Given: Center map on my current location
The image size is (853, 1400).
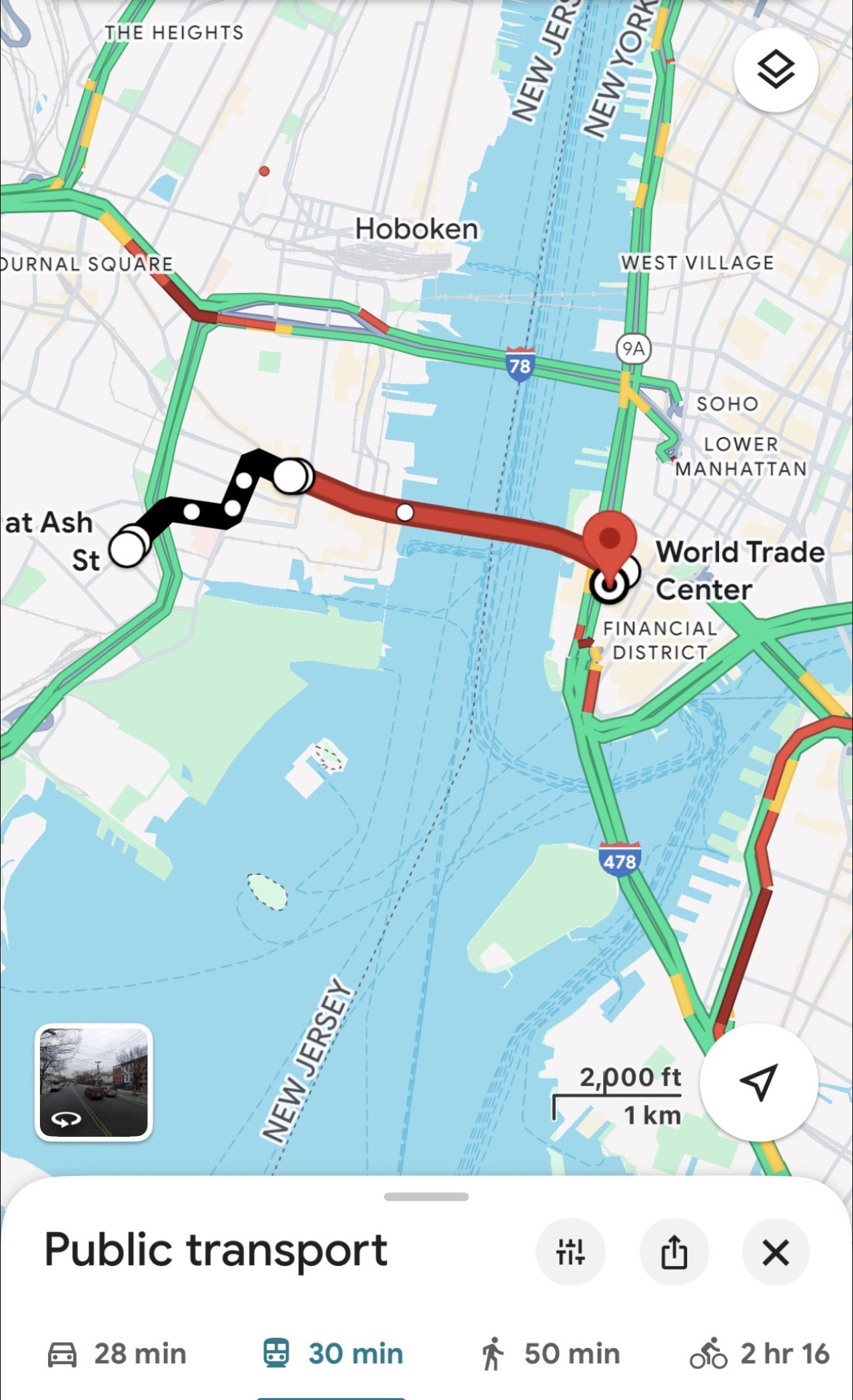Looking at the screenshot, I should [758, 1081].
